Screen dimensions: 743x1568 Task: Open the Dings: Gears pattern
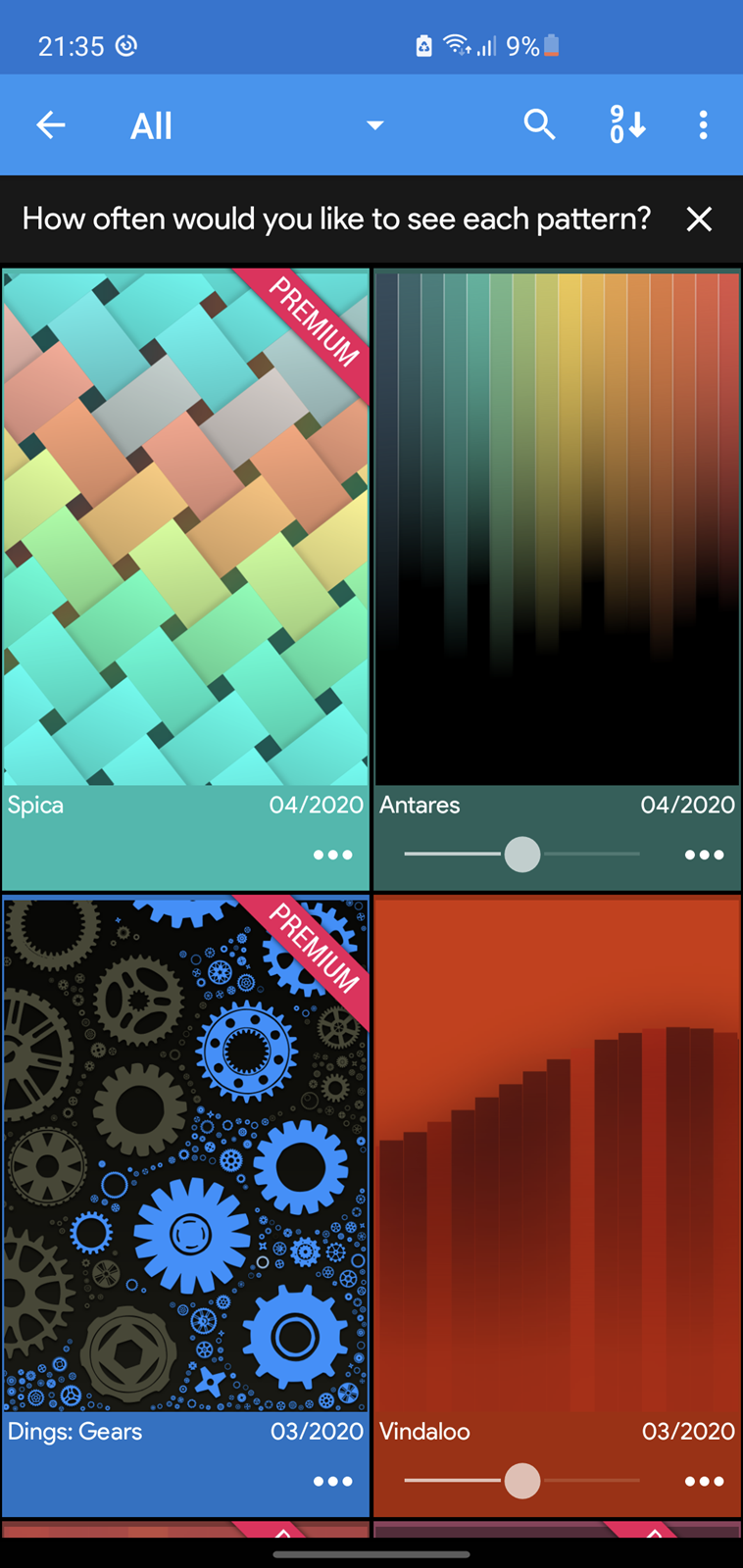(186, 1154)
